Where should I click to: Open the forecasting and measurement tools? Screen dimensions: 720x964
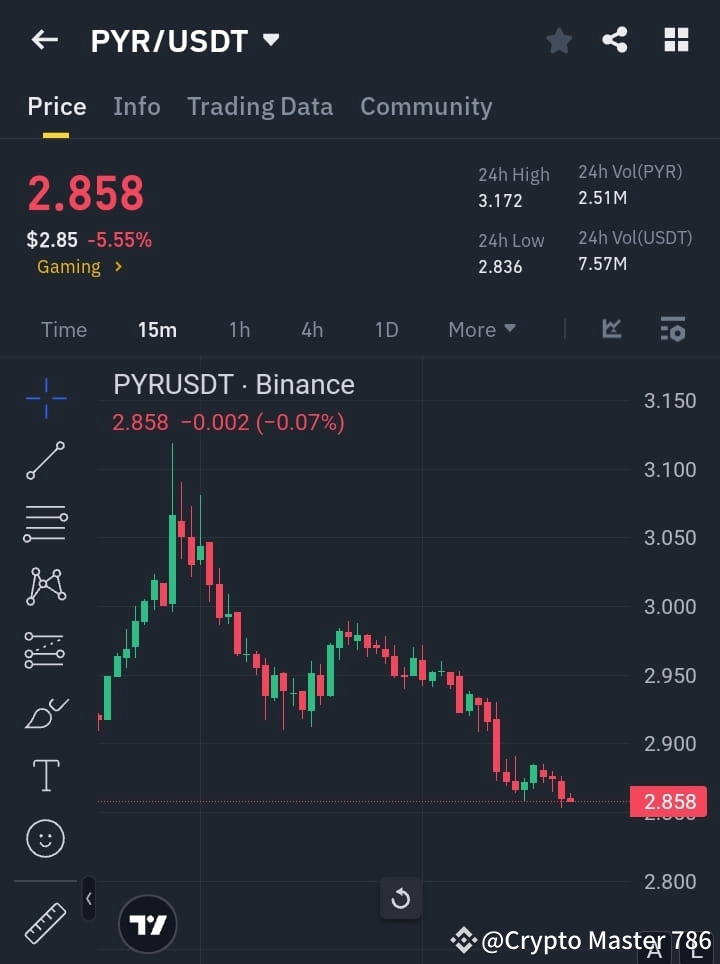click(44, 649)
